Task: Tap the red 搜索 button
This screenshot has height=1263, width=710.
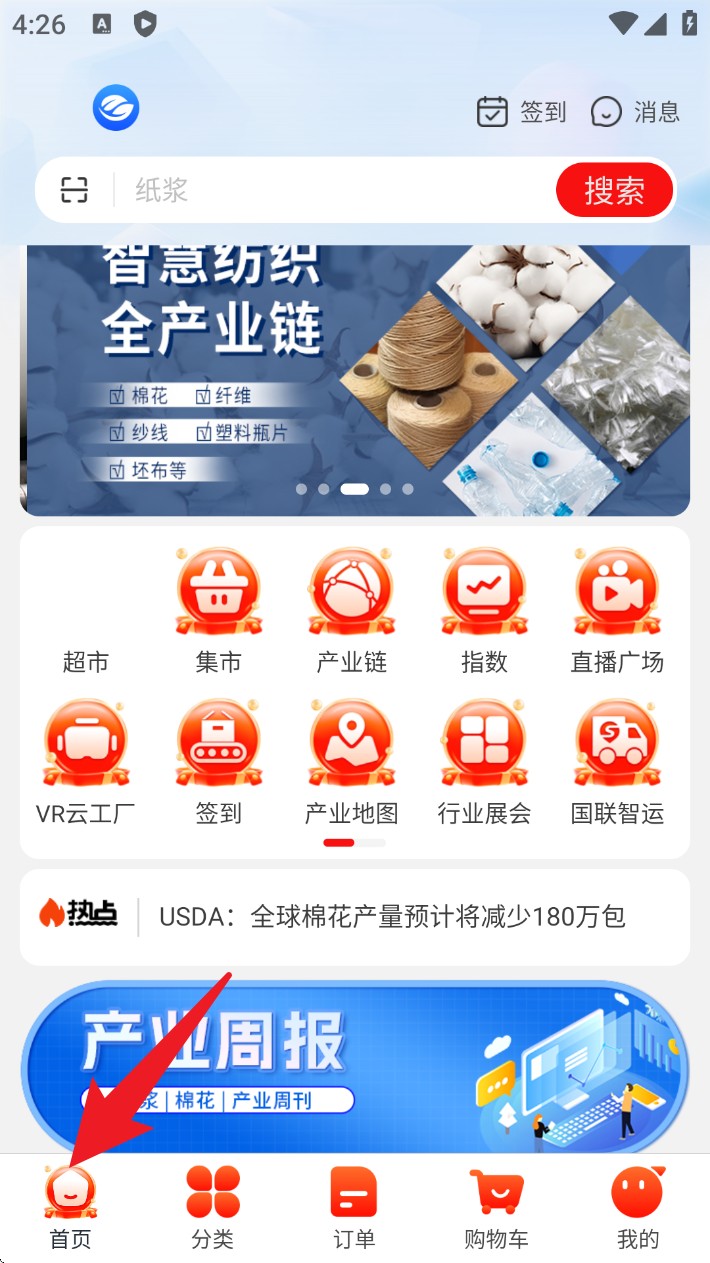Action: 613,190
